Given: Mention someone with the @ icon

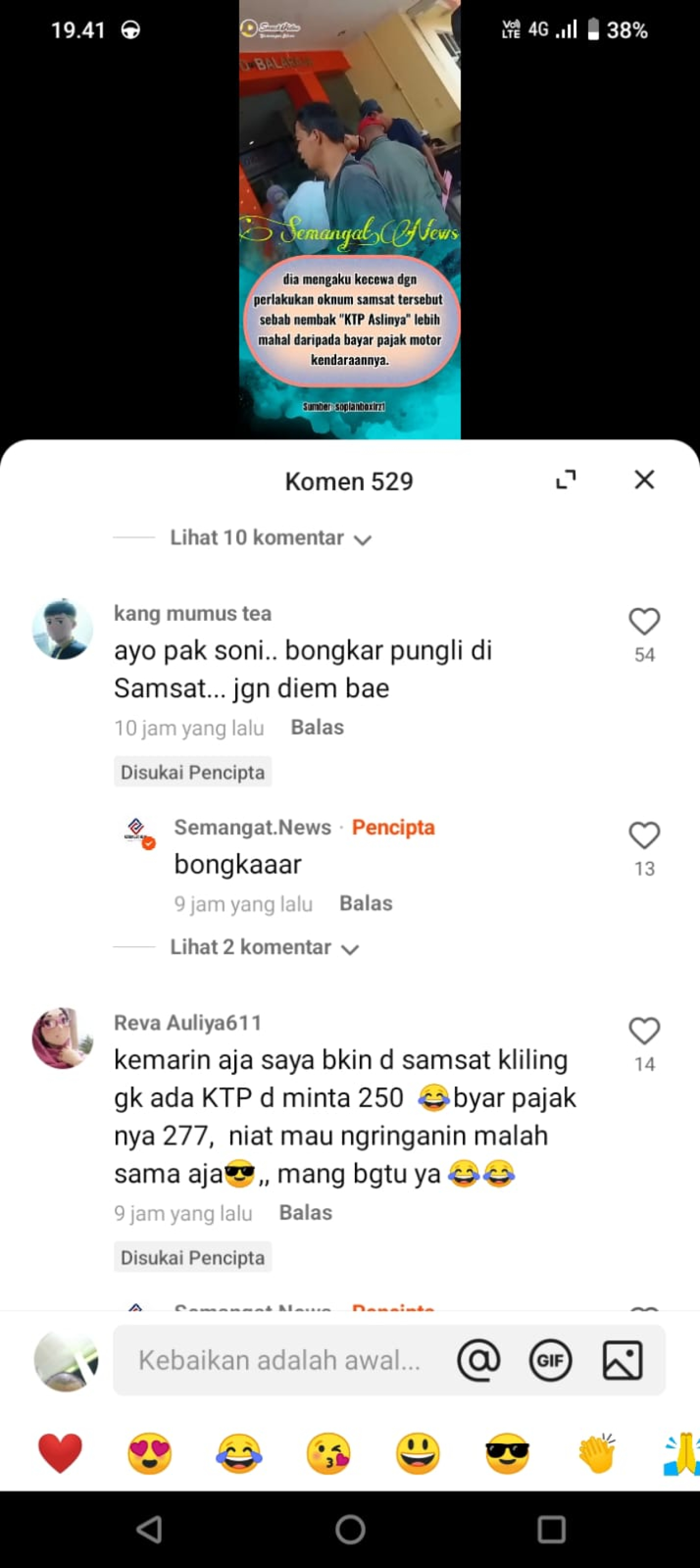Looking at the screenshot, I should (x=479, y=1360).
